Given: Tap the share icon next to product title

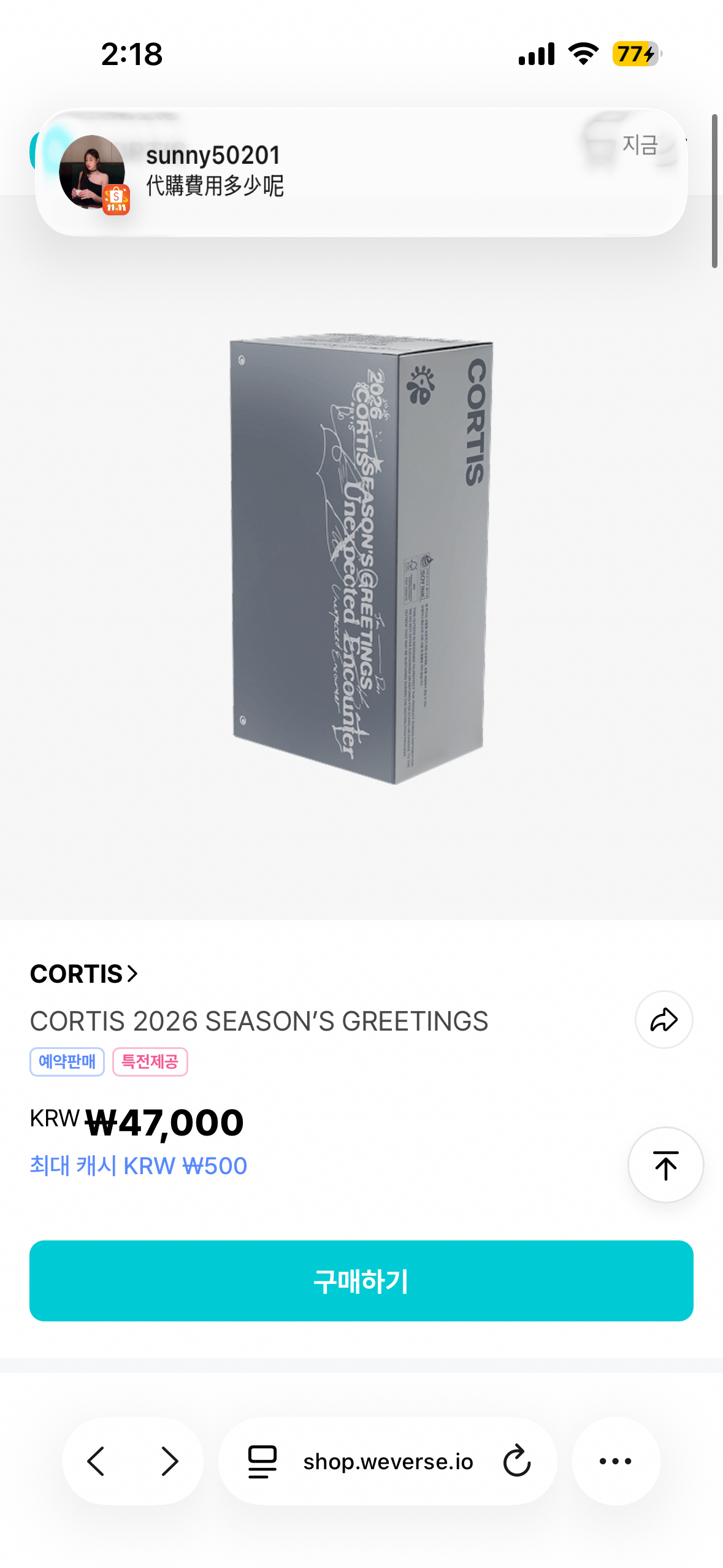Looking at the screenshot, I should click(664, 1020).
